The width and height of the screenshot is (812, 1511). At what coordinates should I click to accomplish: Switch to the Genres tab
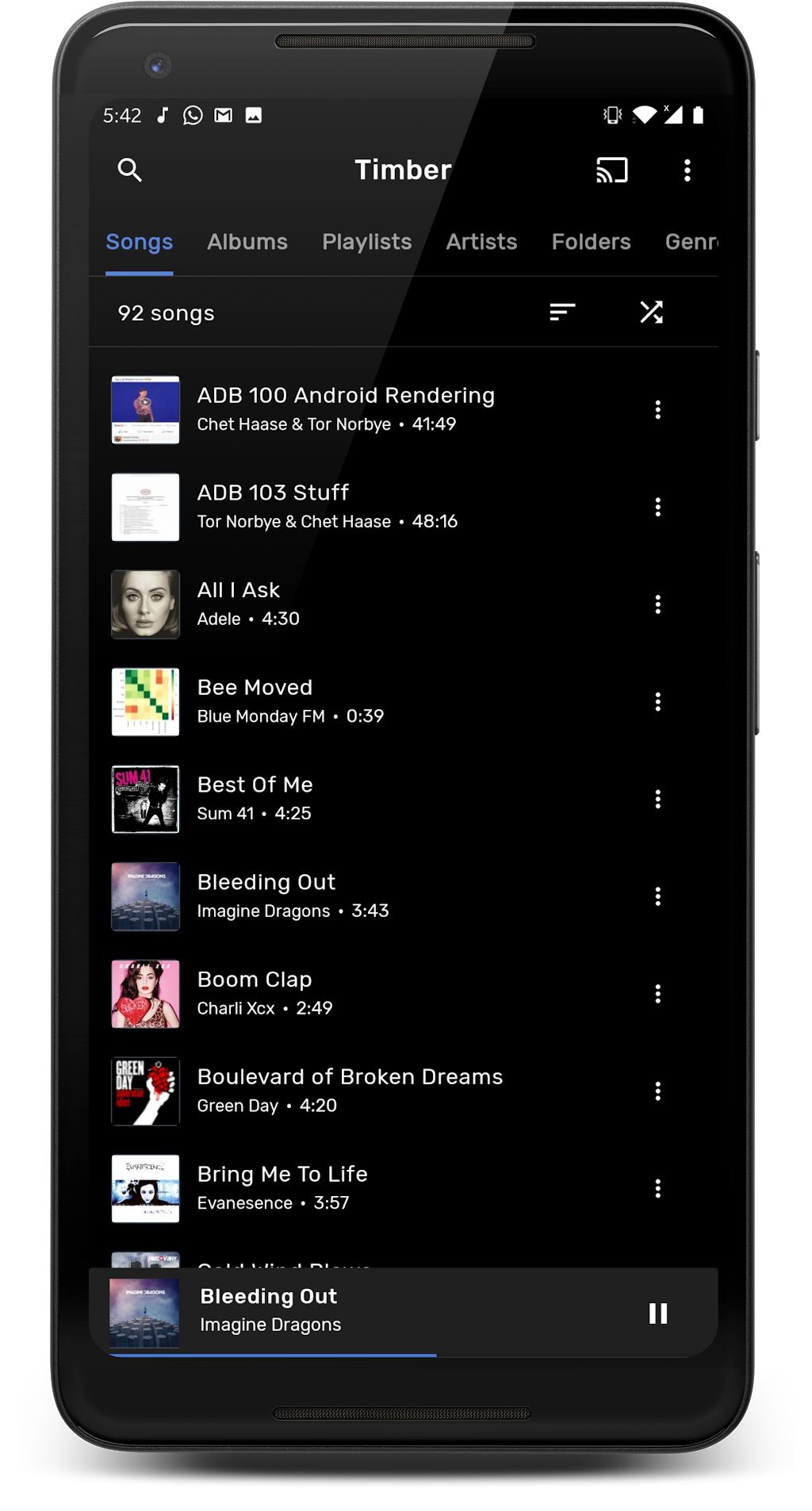coord(691,242)
